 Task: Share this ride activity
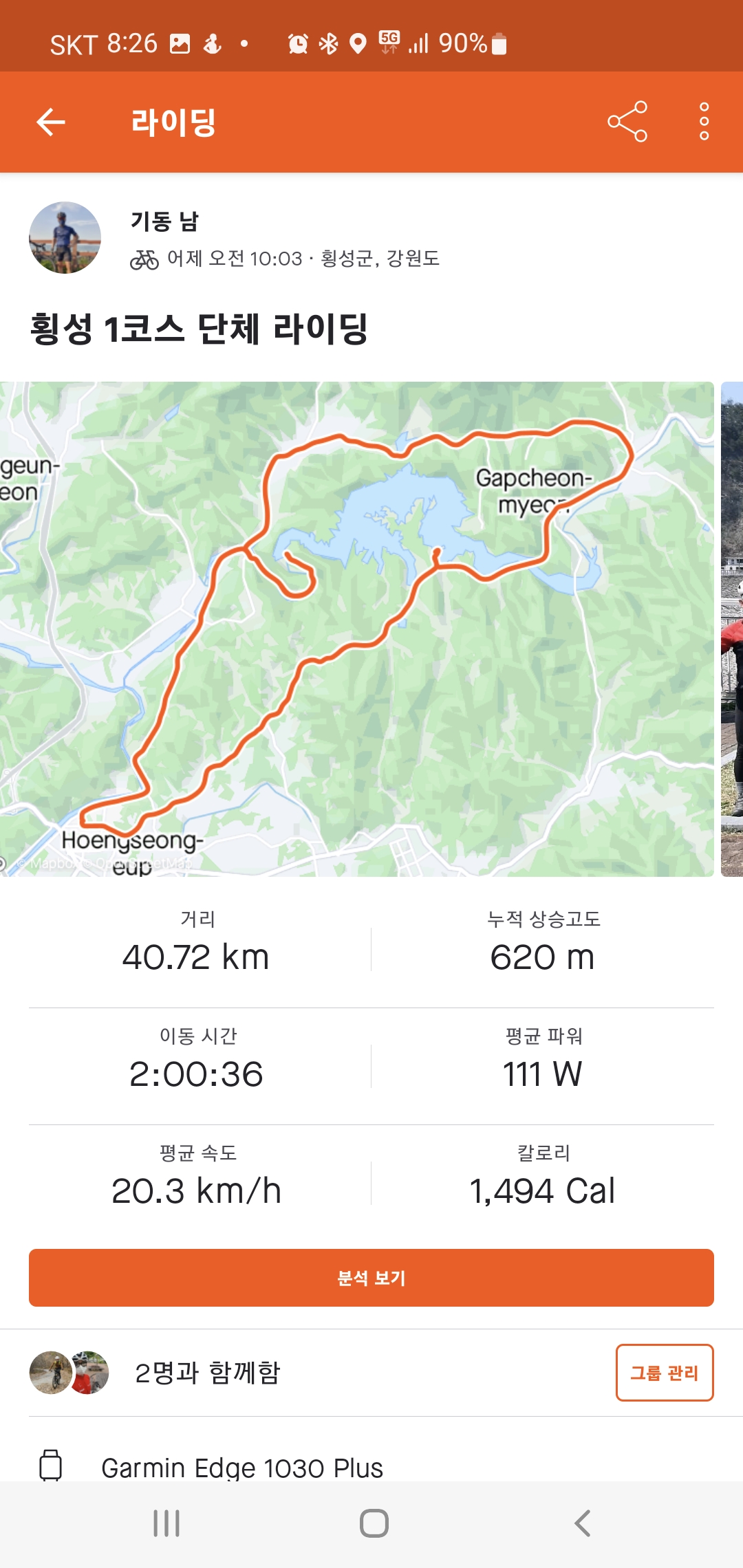[627, 122]
